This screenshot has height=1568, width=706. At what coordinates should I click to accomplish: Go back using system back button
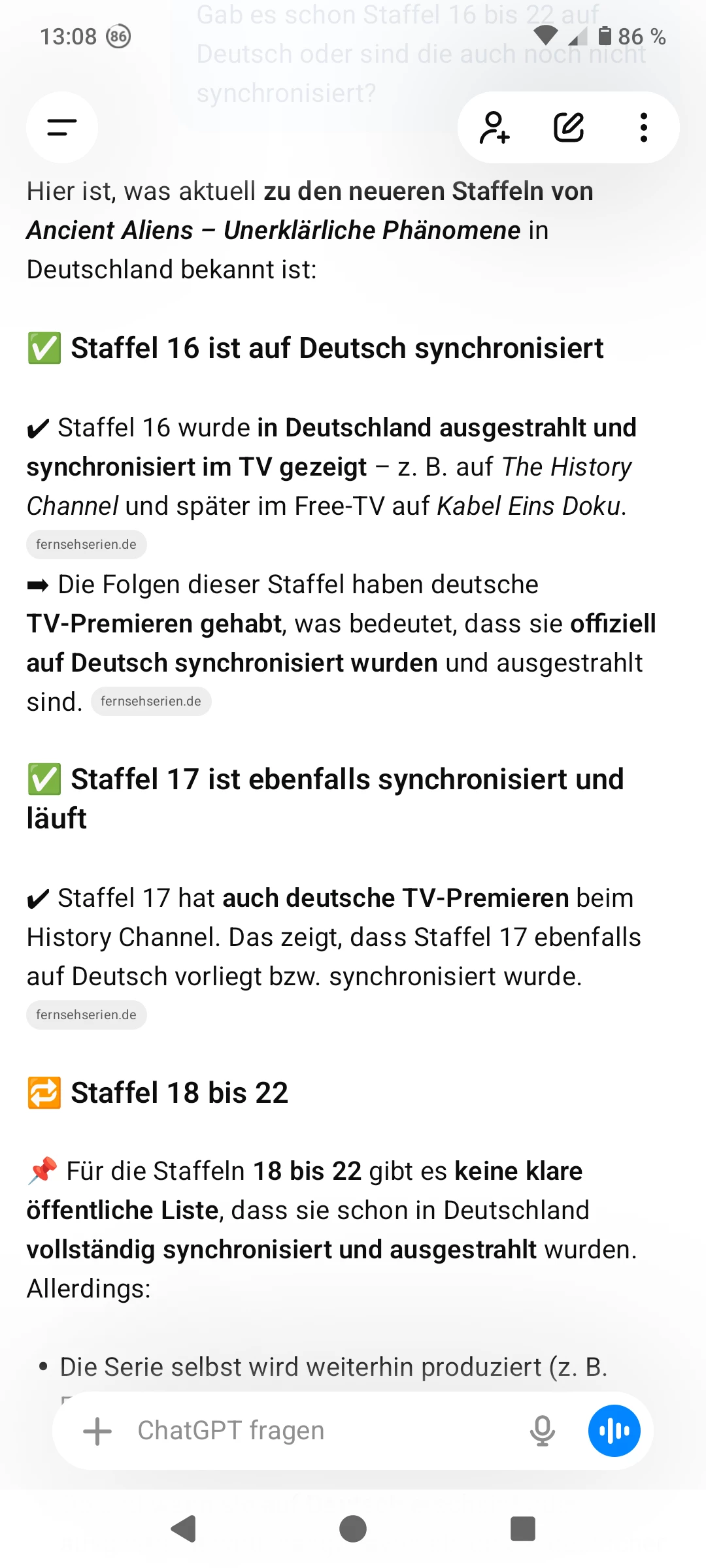coord(184,1529)
